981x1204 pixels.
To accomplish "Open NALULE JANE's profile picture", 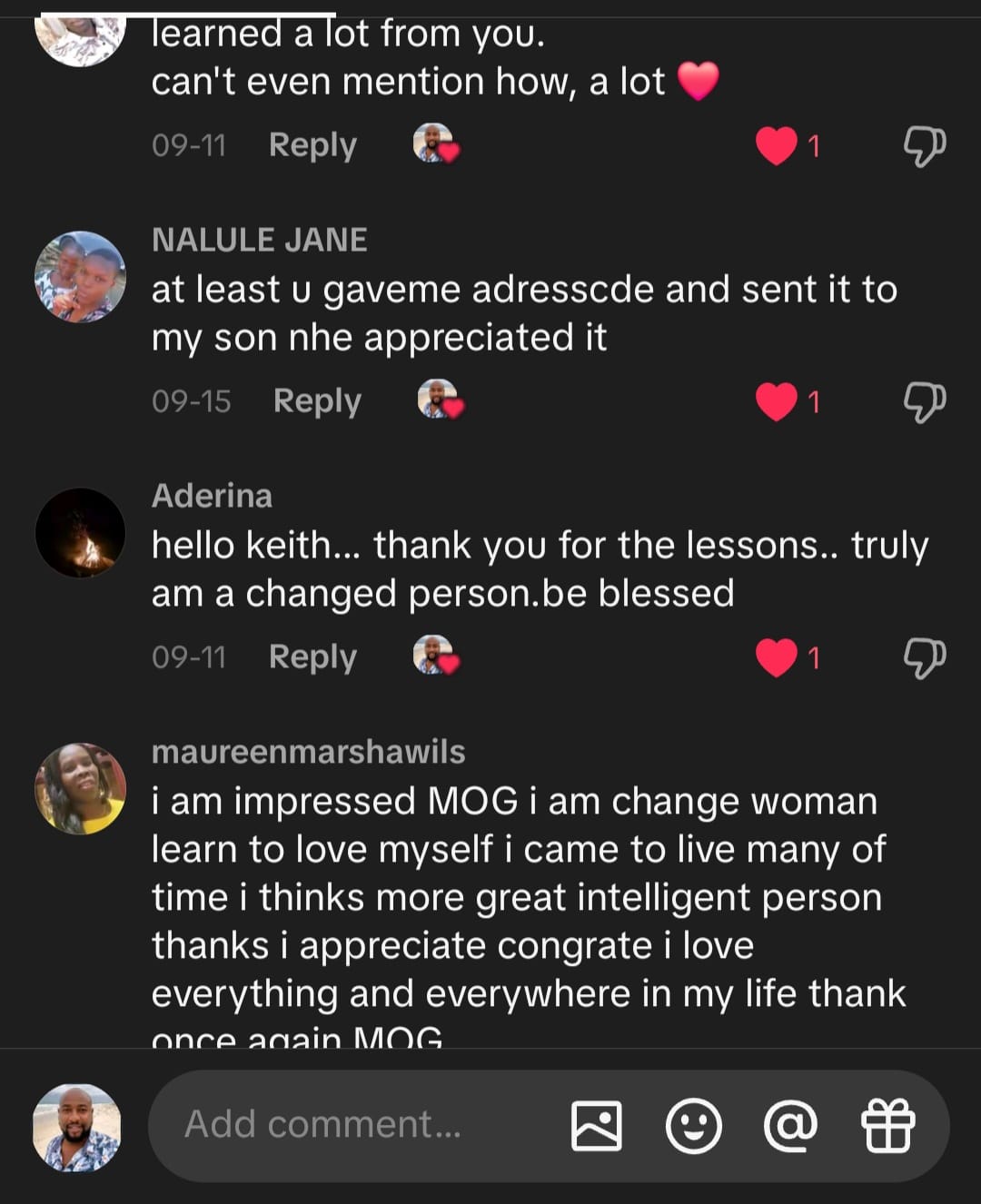I will click(80, 277).
